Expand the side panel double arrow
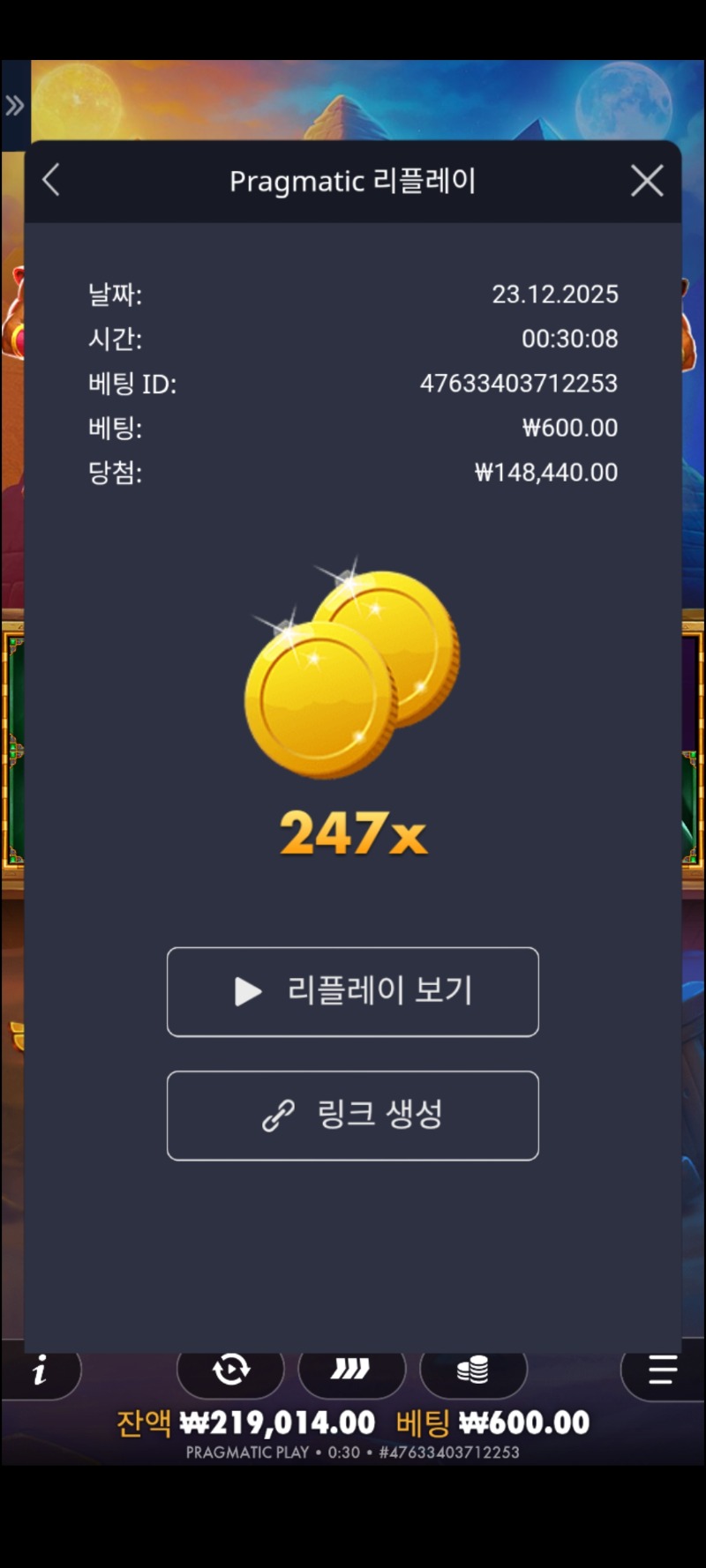 coord(15,107)
